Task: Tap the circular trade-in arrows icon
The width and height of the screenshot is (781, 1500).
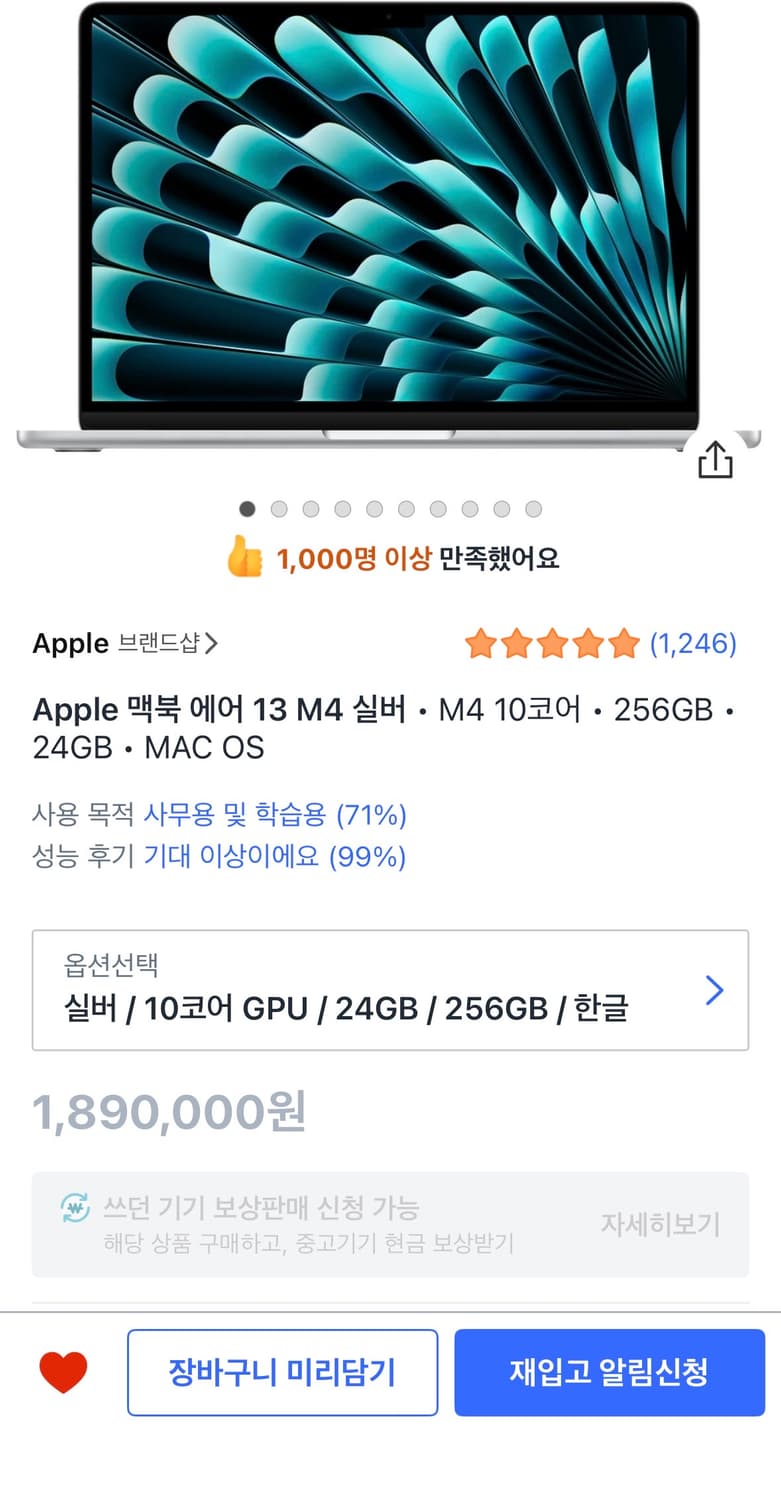Action: 75,1209
